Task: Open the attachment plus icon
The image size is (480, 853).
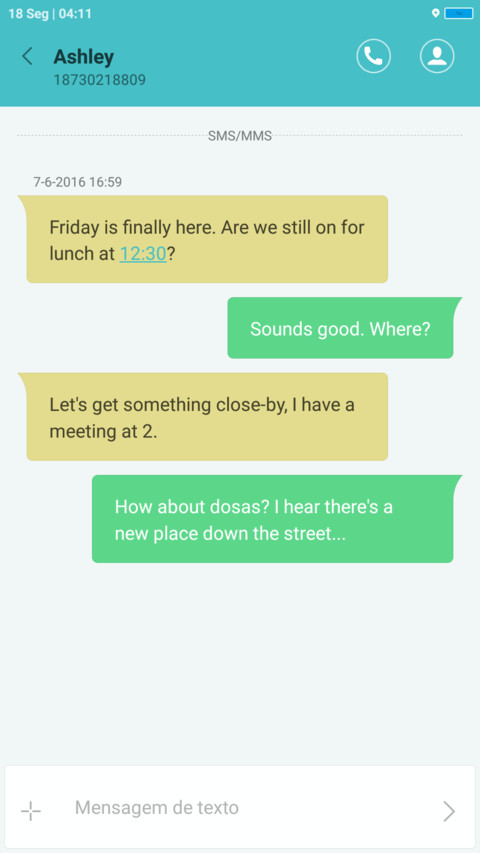Action: coord(31,811)
